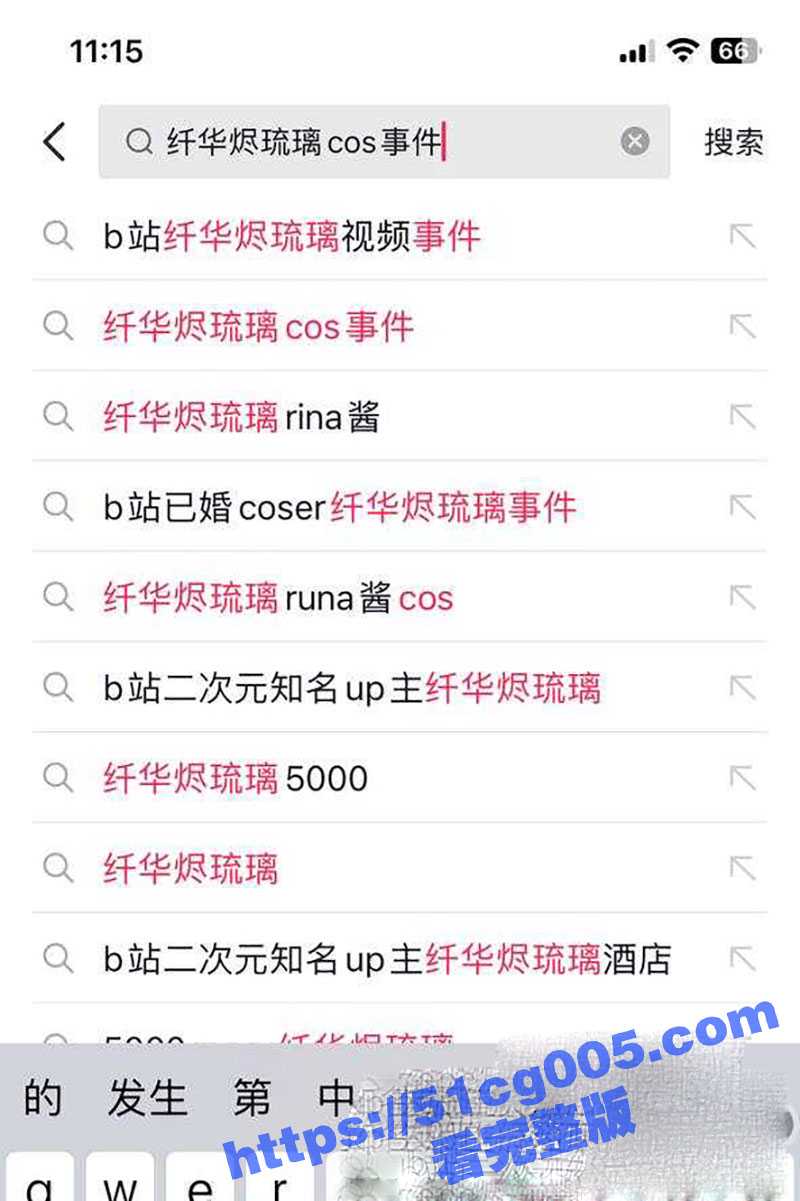Tap fill arrow beside "b站已婚coser纤华烬琉璃事件"
800x1201 pixels.
click(x=742, y=508)
